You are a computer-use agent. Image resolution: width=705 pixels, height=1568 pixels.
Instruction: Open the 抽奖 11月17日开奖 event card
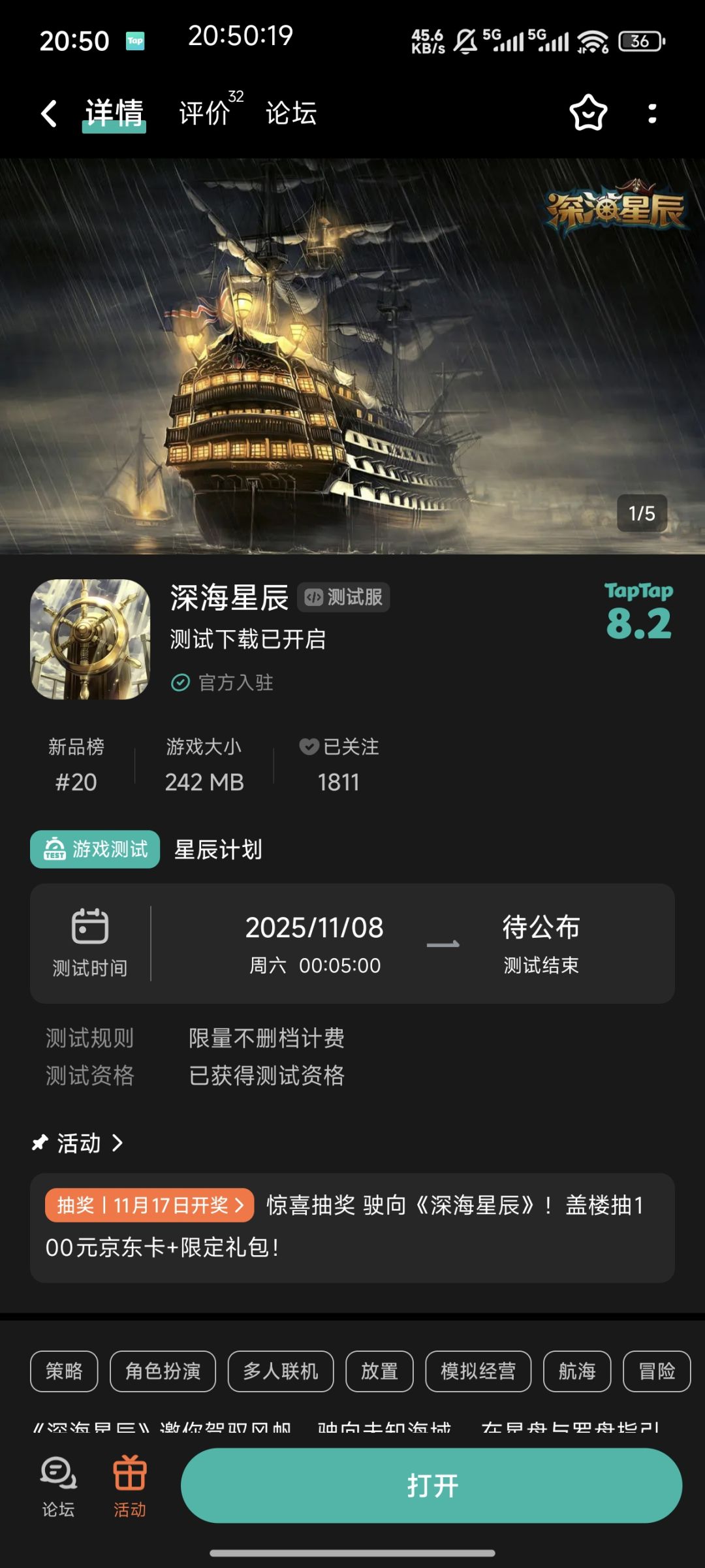(352, 1227)
